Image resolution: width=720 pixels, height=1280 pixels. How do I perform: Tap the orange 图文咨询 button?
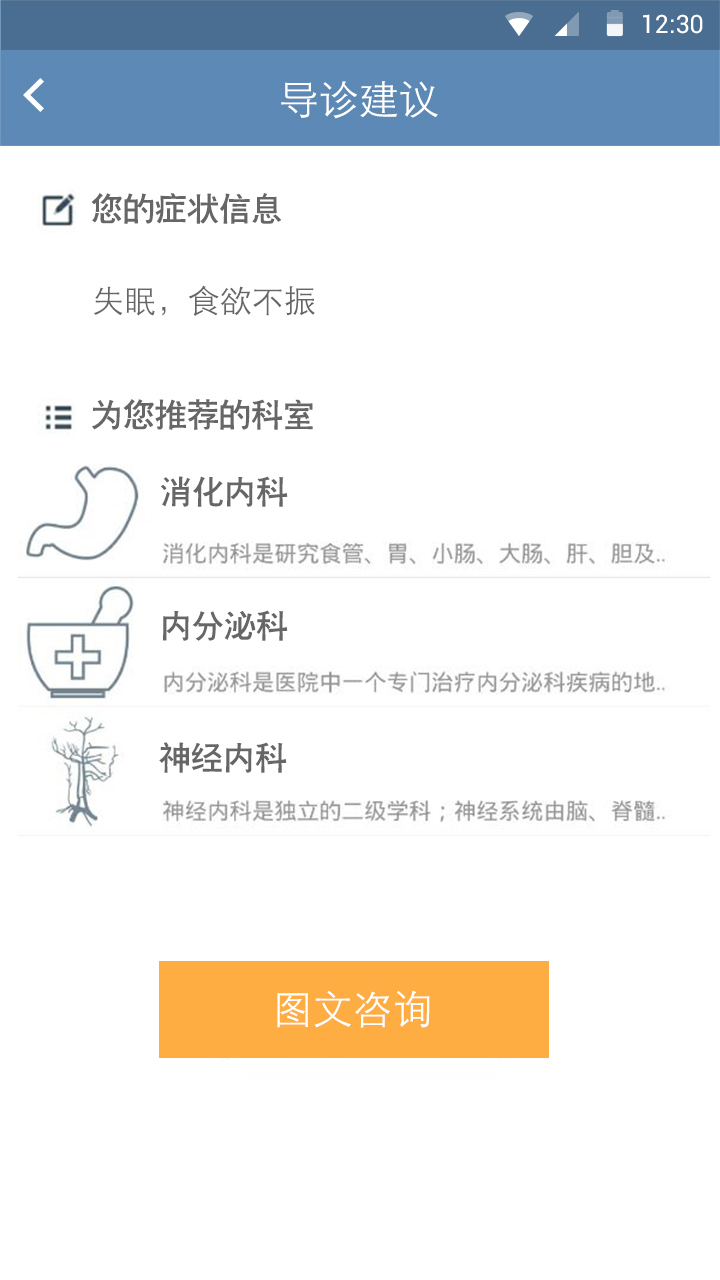point(353,1009)
